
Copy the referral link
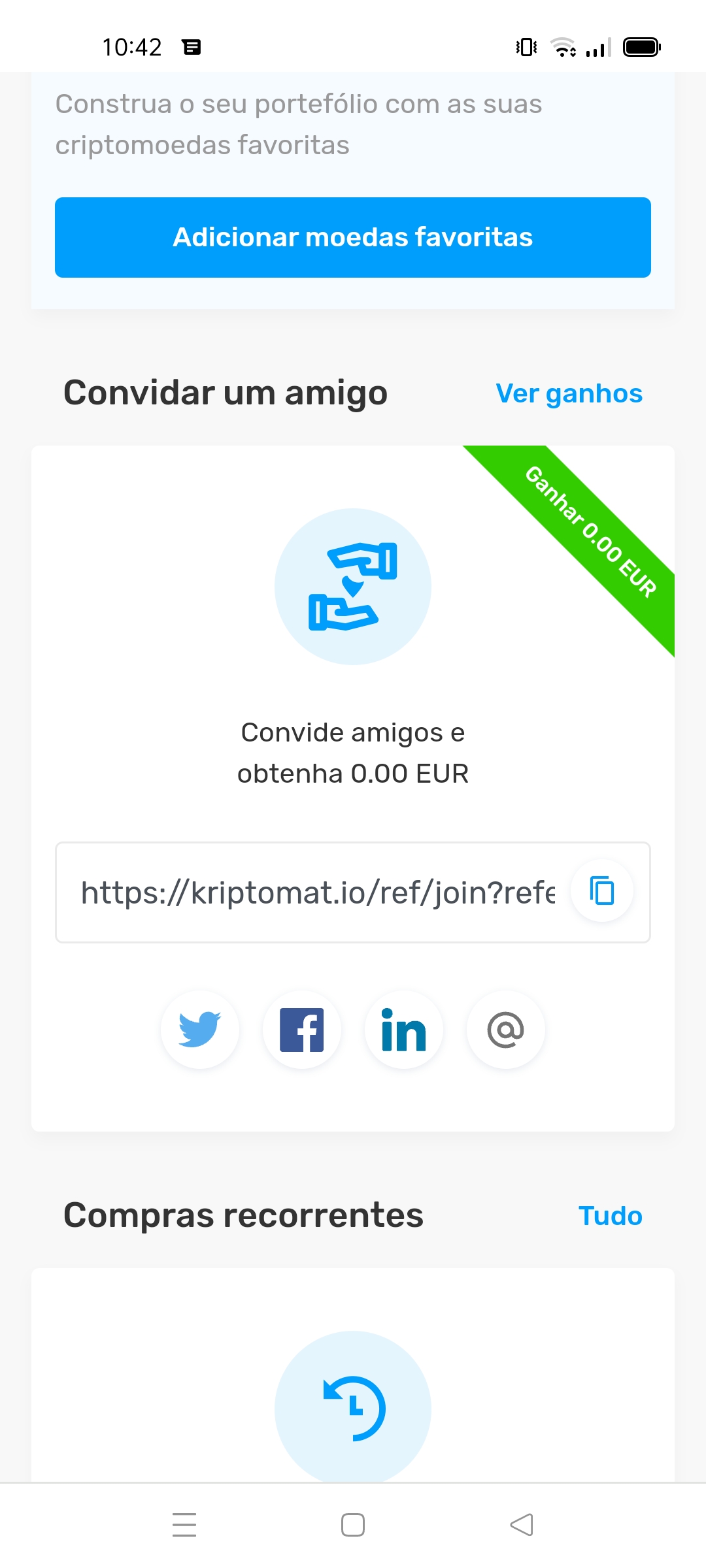pos(601,891)
